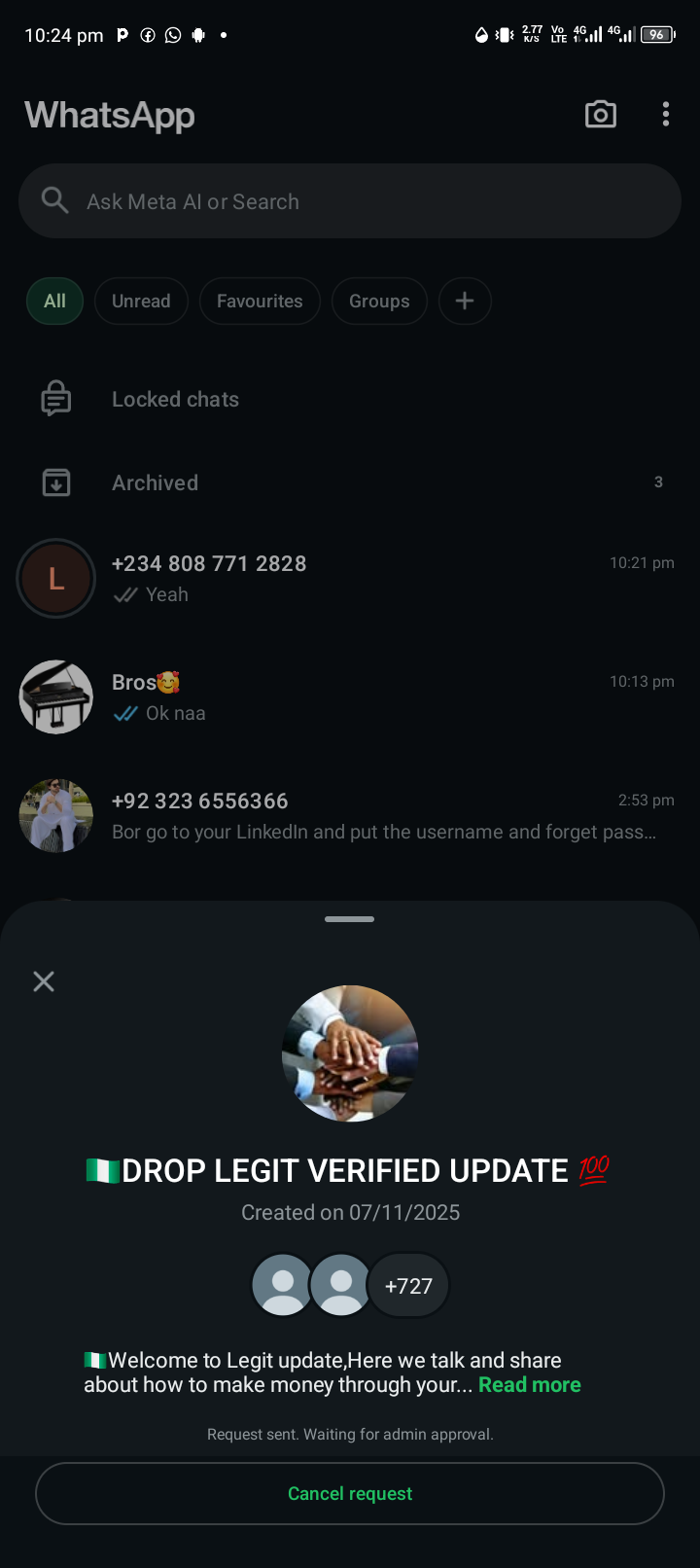
Task: Tap the Ask Meta AI or Search box
Action: [350, 201]
